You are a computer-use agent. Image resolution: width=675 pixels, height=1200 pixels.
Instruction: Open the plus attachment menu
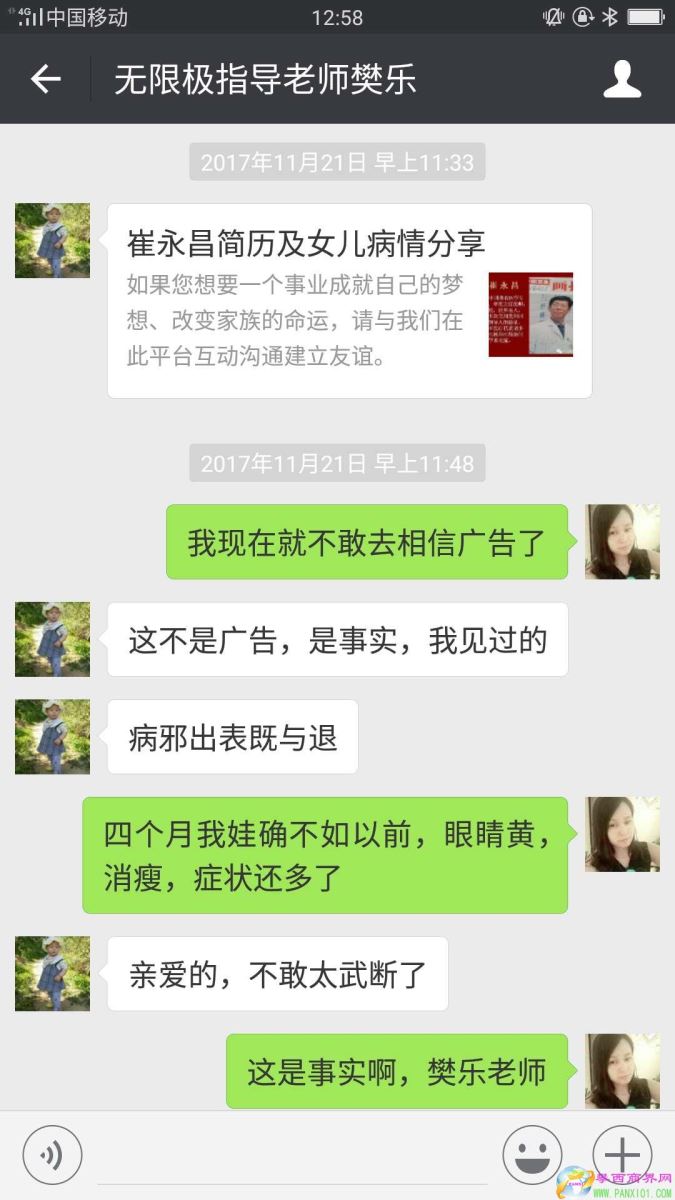click(x=621, y=1155)
